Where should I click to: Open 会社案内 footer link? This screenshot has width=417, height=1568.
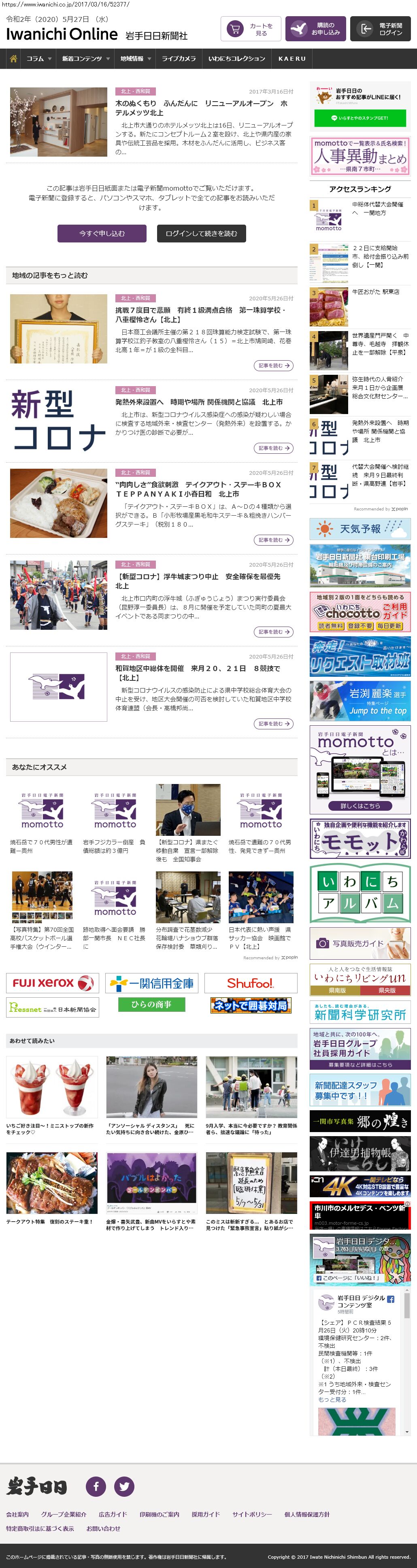tap(17, 1514)
